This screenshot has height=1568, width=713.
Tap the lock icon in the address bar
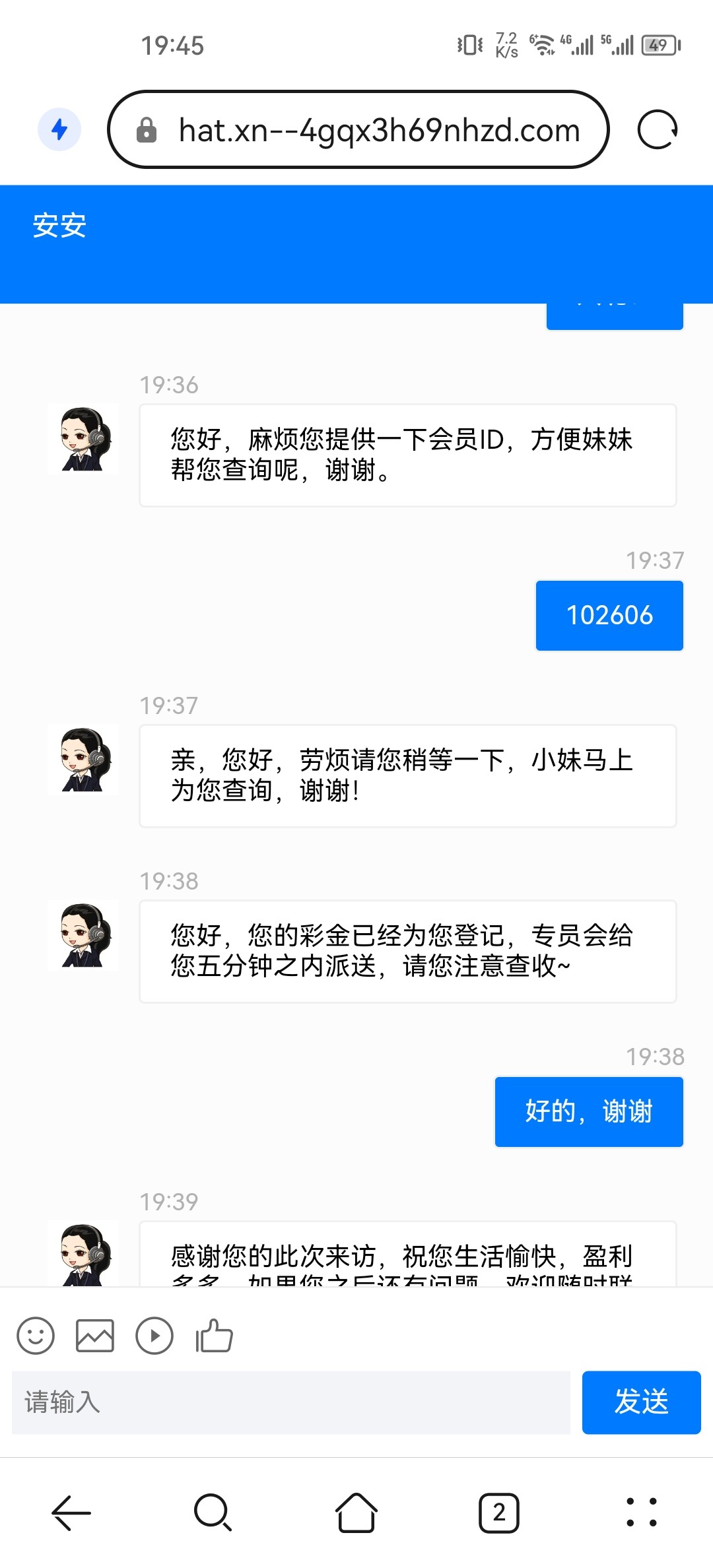[x=147, y=129]
